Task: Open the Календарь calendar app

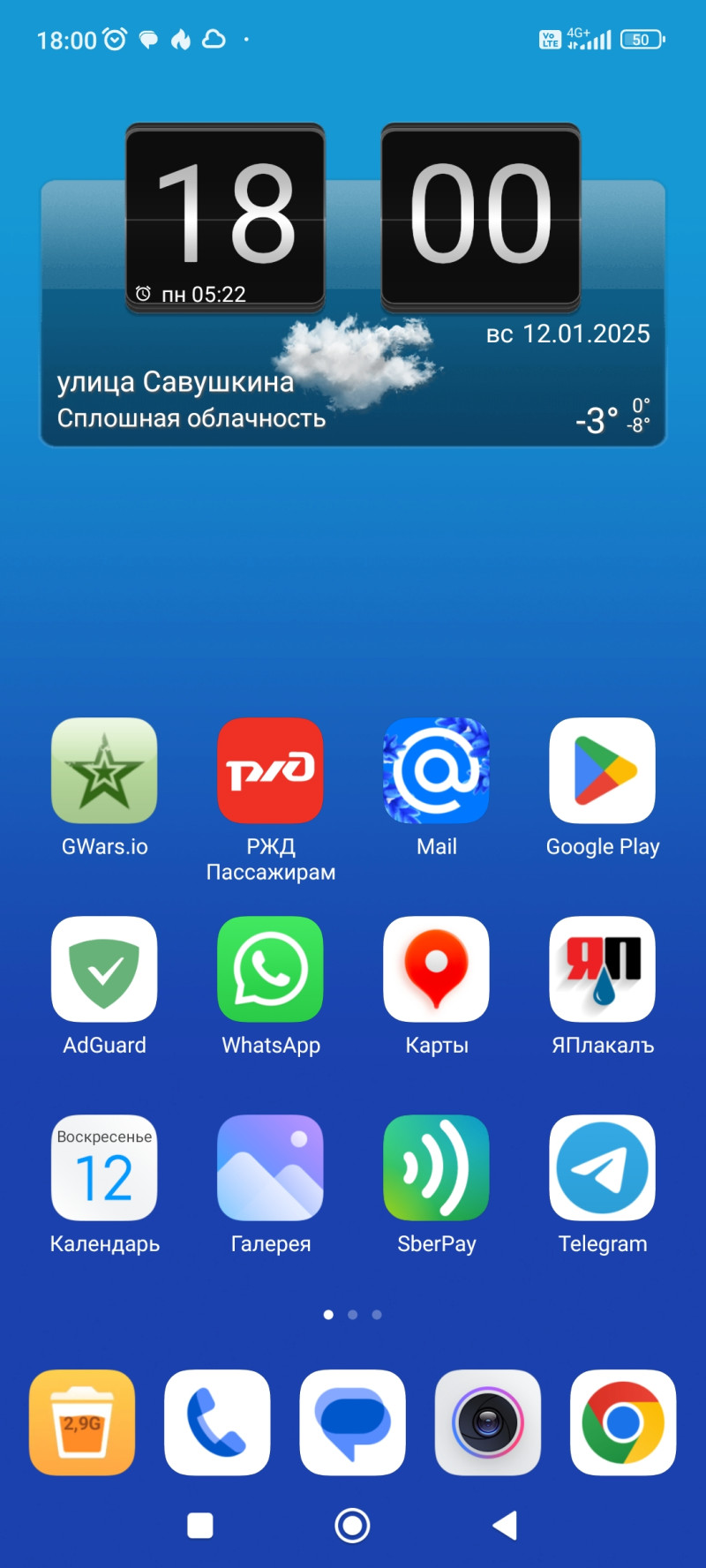Action: tap(104, 1167)
